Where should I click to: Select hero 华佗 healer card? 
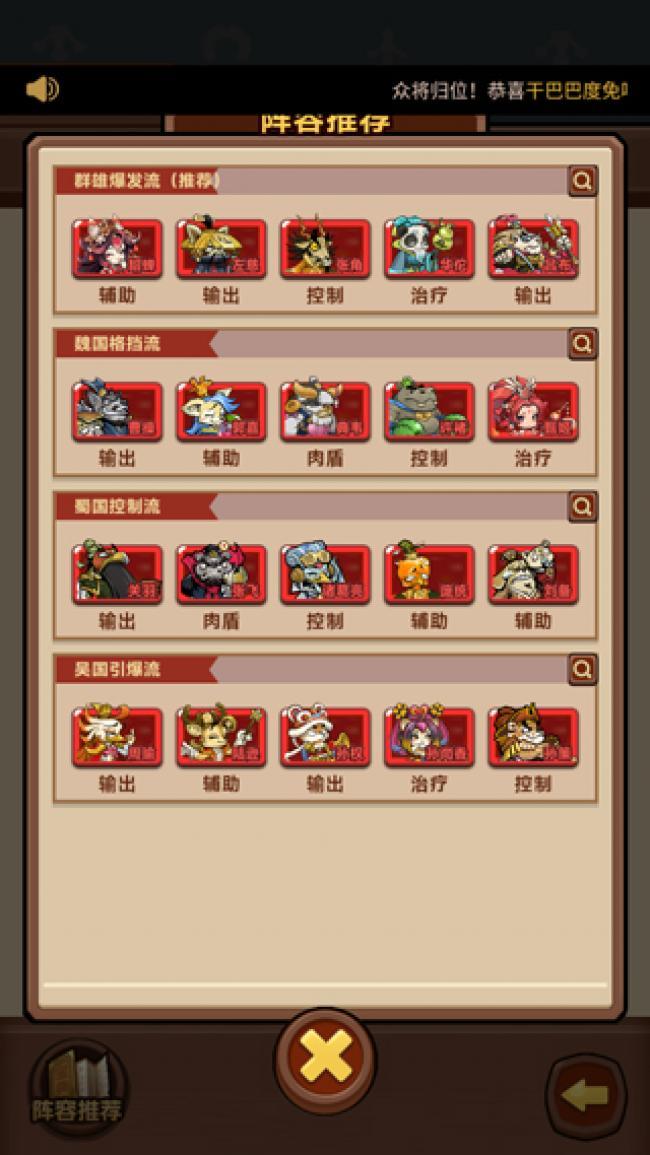tap(429, 248)
